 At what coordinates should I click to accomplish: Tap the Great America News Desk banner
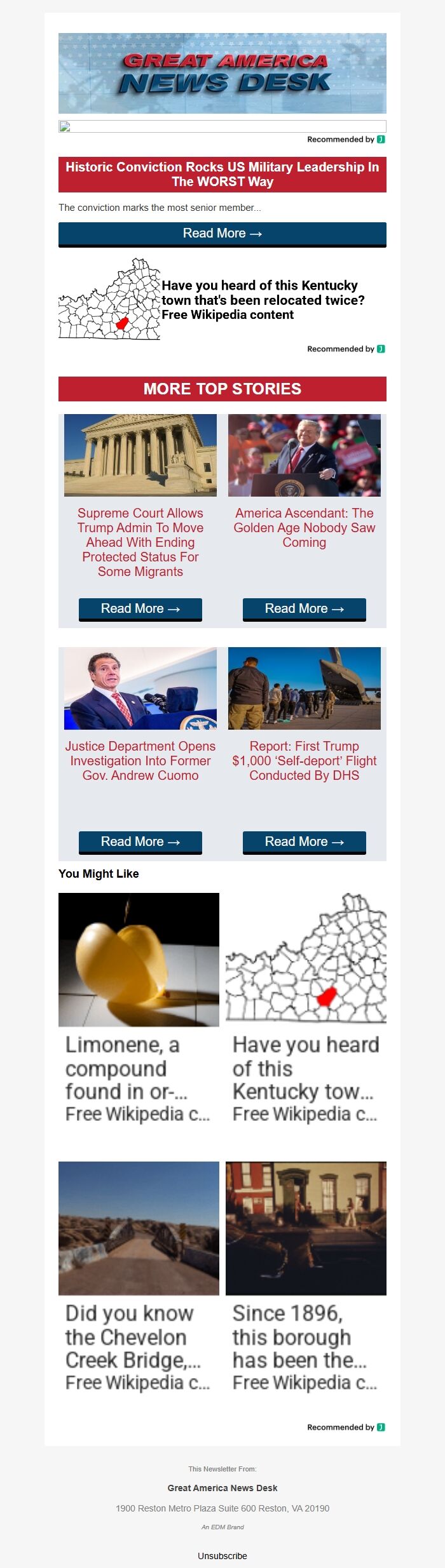[222, 73]
